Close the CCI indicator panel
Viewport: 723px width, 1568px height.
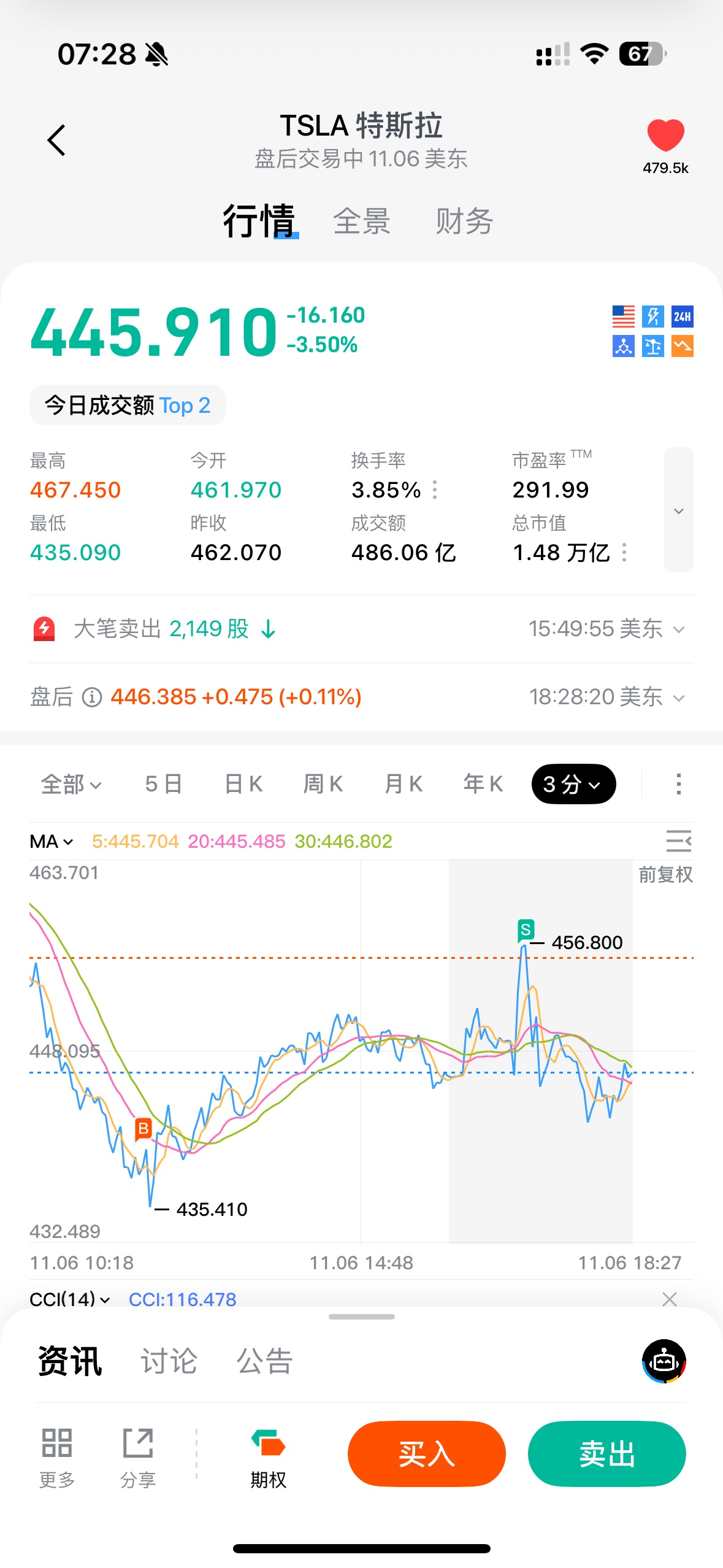pyautogui.click(x=670, y=1299)
